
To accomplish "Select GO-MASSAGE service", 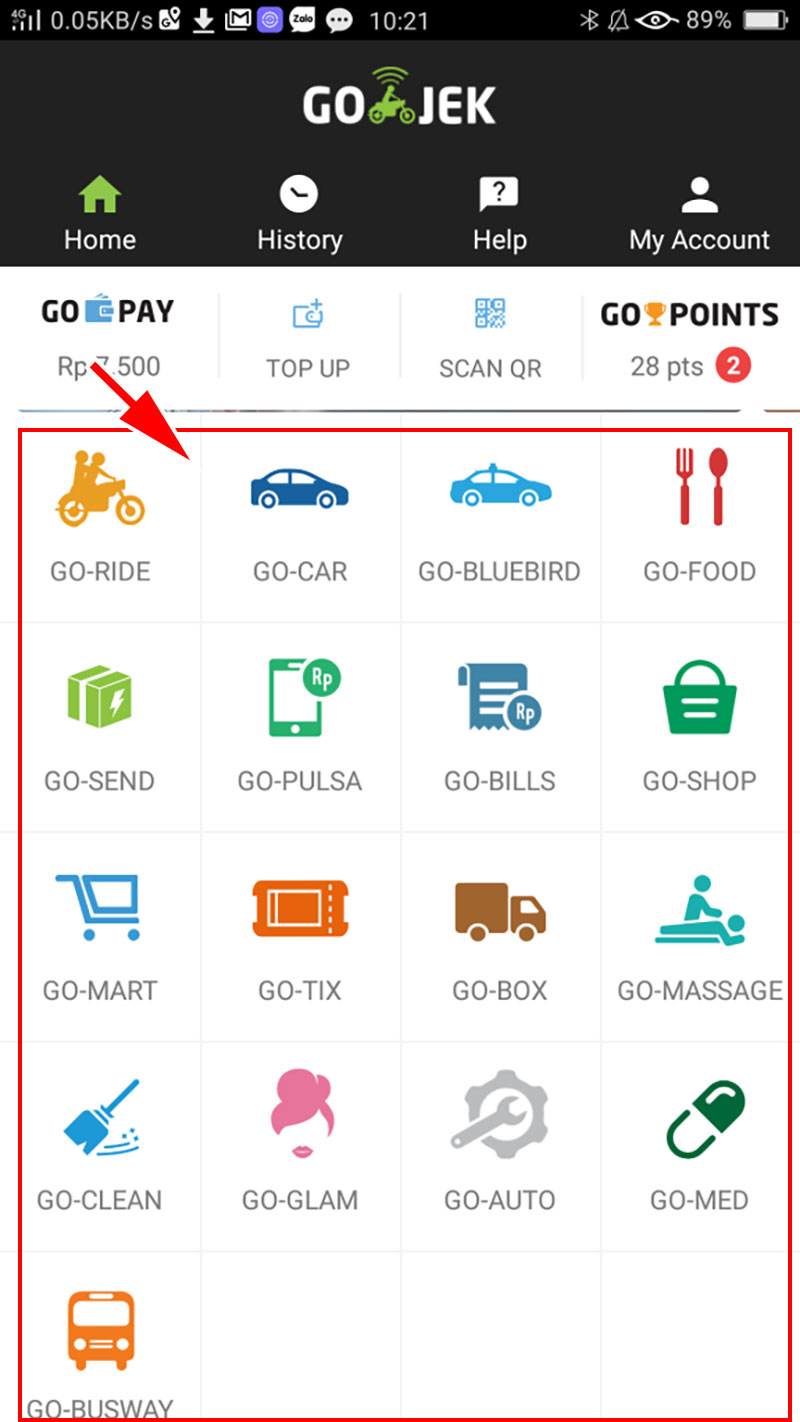I will click(699, 937).
